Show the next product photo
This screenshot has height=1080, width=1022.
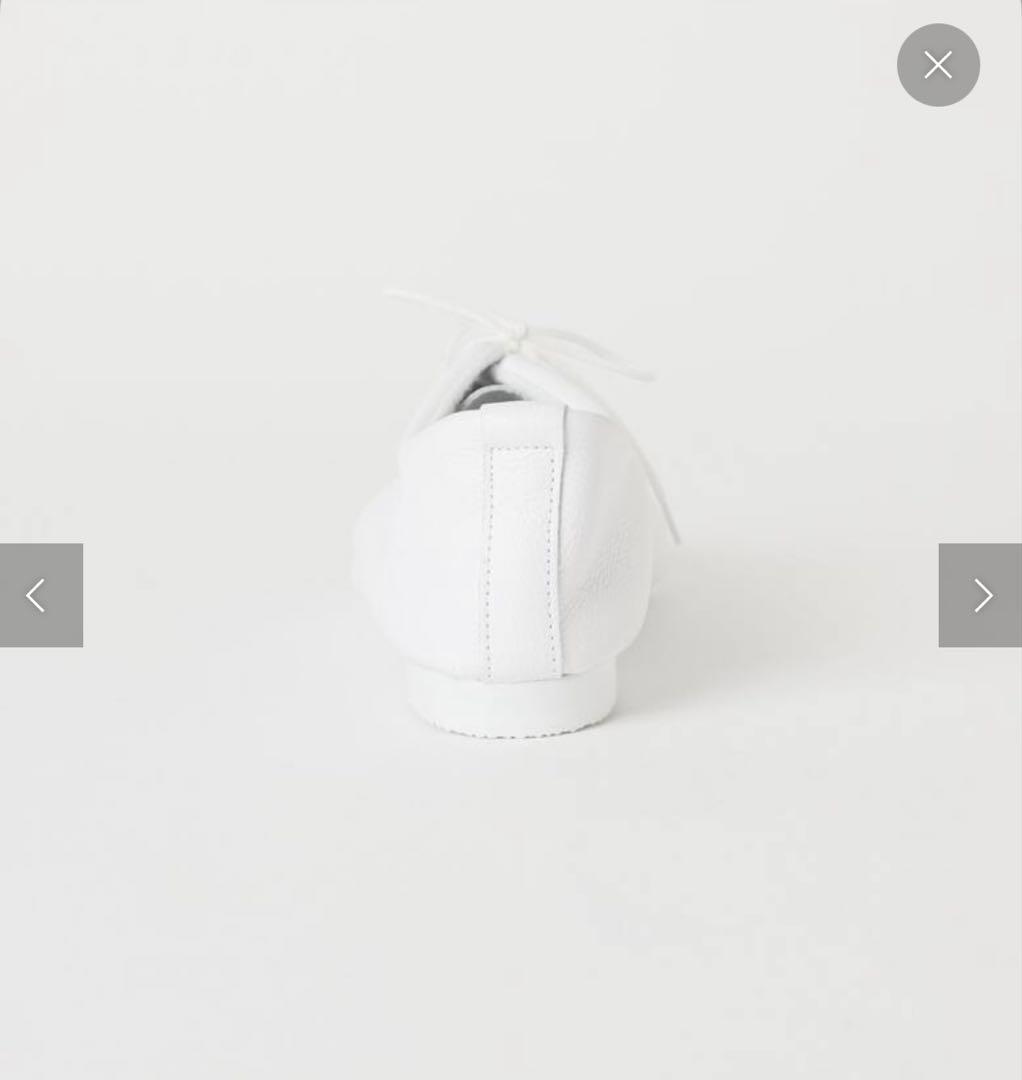tap(979, 595)
